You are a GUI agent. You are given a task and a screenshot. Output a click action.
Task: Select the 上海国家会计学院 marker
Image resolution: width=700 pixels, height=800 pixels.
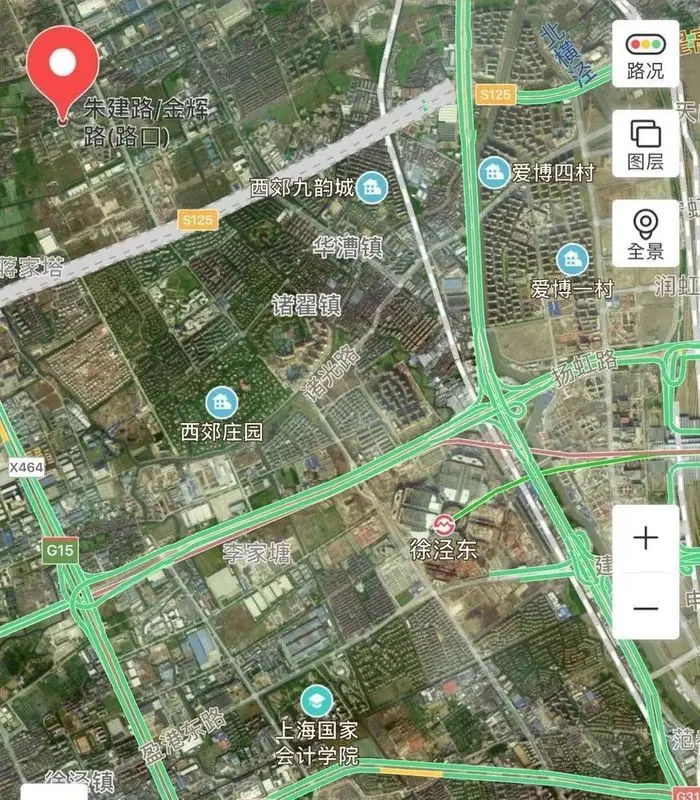point(317,700)
